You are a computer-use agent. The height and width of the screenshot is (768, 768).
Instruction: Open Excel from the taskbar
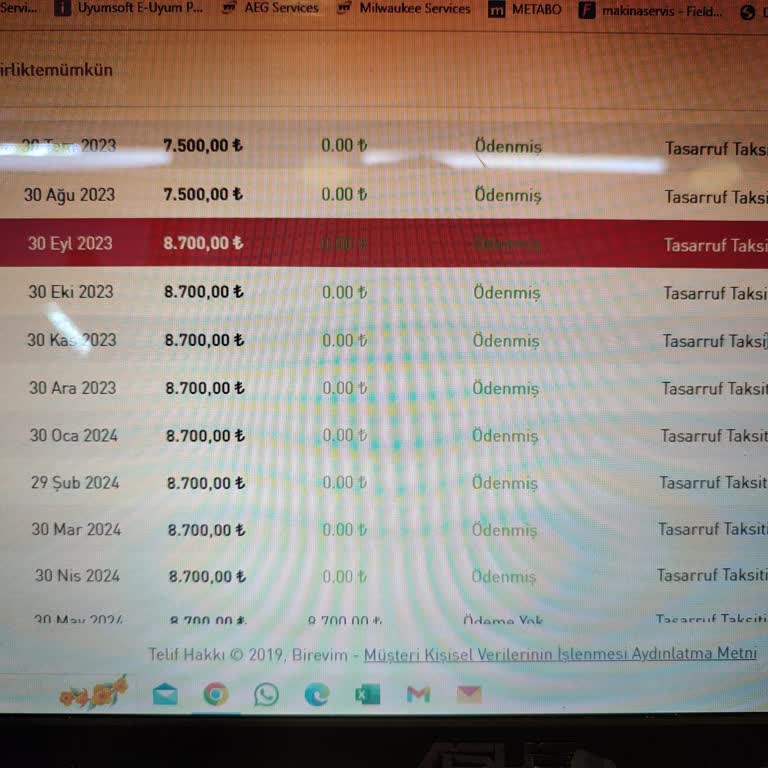coord(367,693)
